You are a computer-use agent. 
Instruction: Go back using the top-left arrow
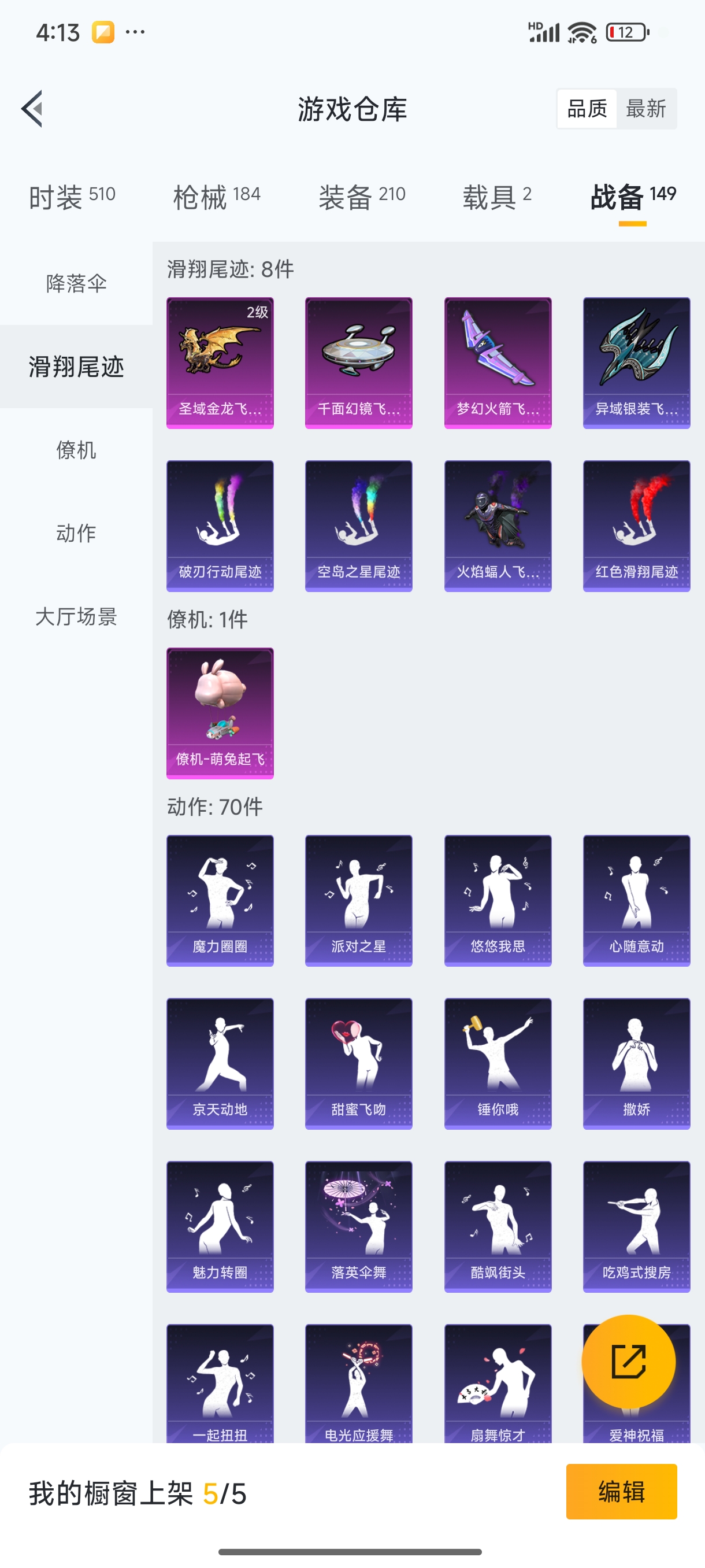32,109
